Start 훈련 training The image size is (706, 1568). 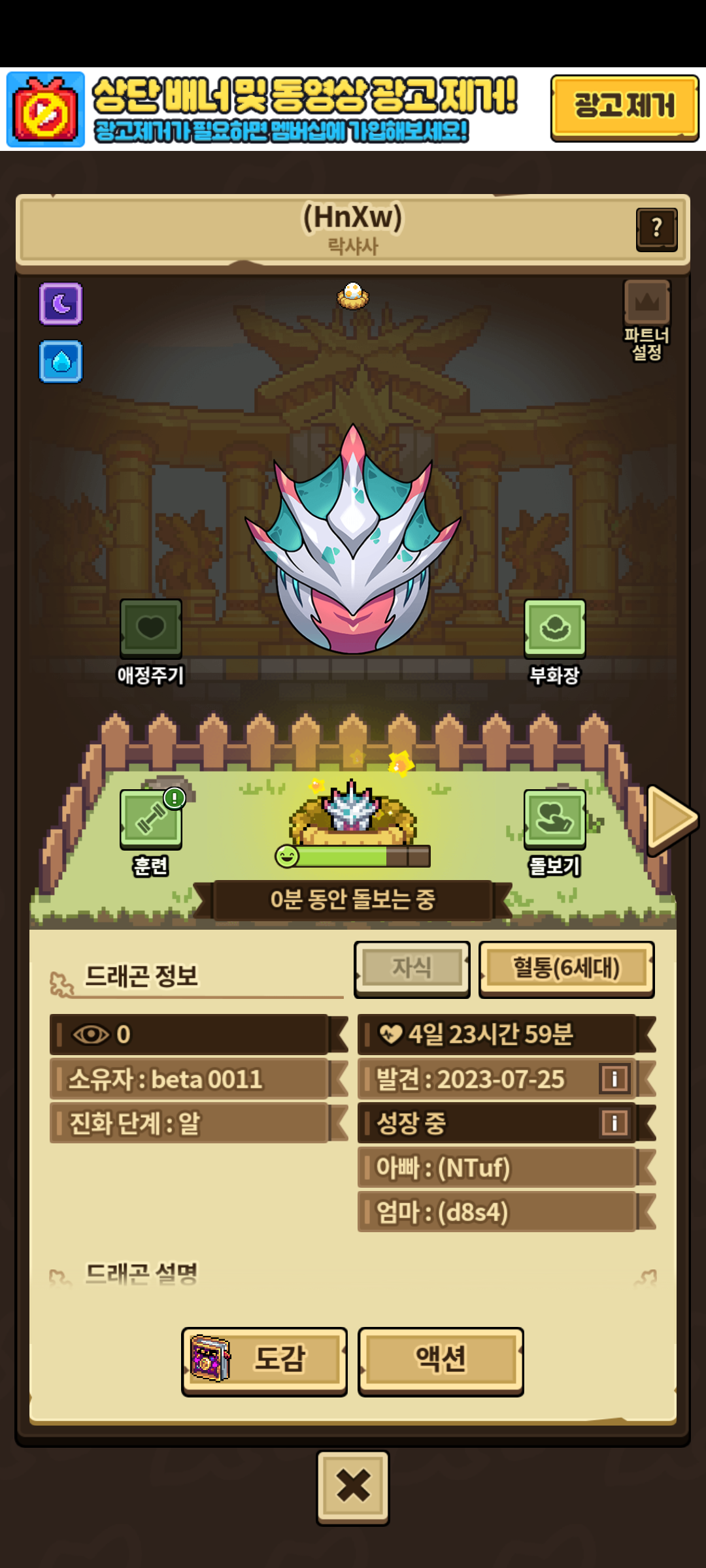coord(151,819)
